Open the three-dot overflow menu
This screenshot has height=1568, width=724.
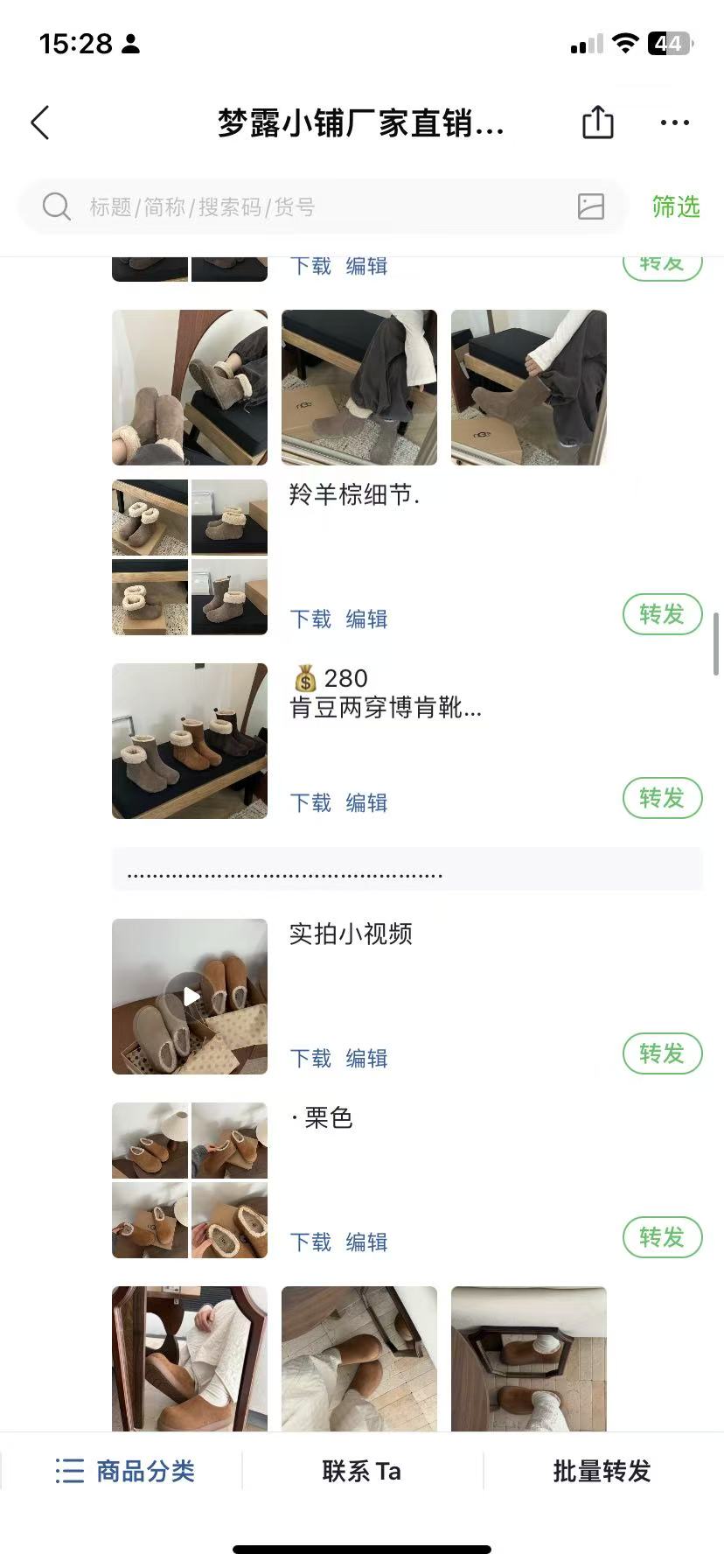(x=674, y=122)
